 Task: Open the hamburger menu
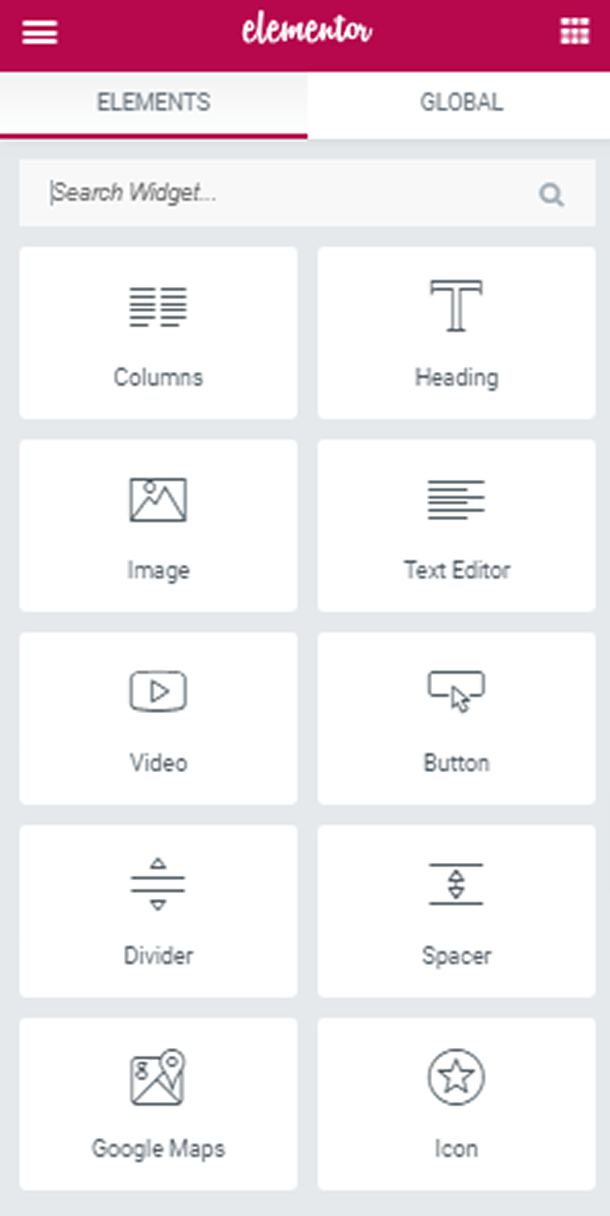point(39,33)
